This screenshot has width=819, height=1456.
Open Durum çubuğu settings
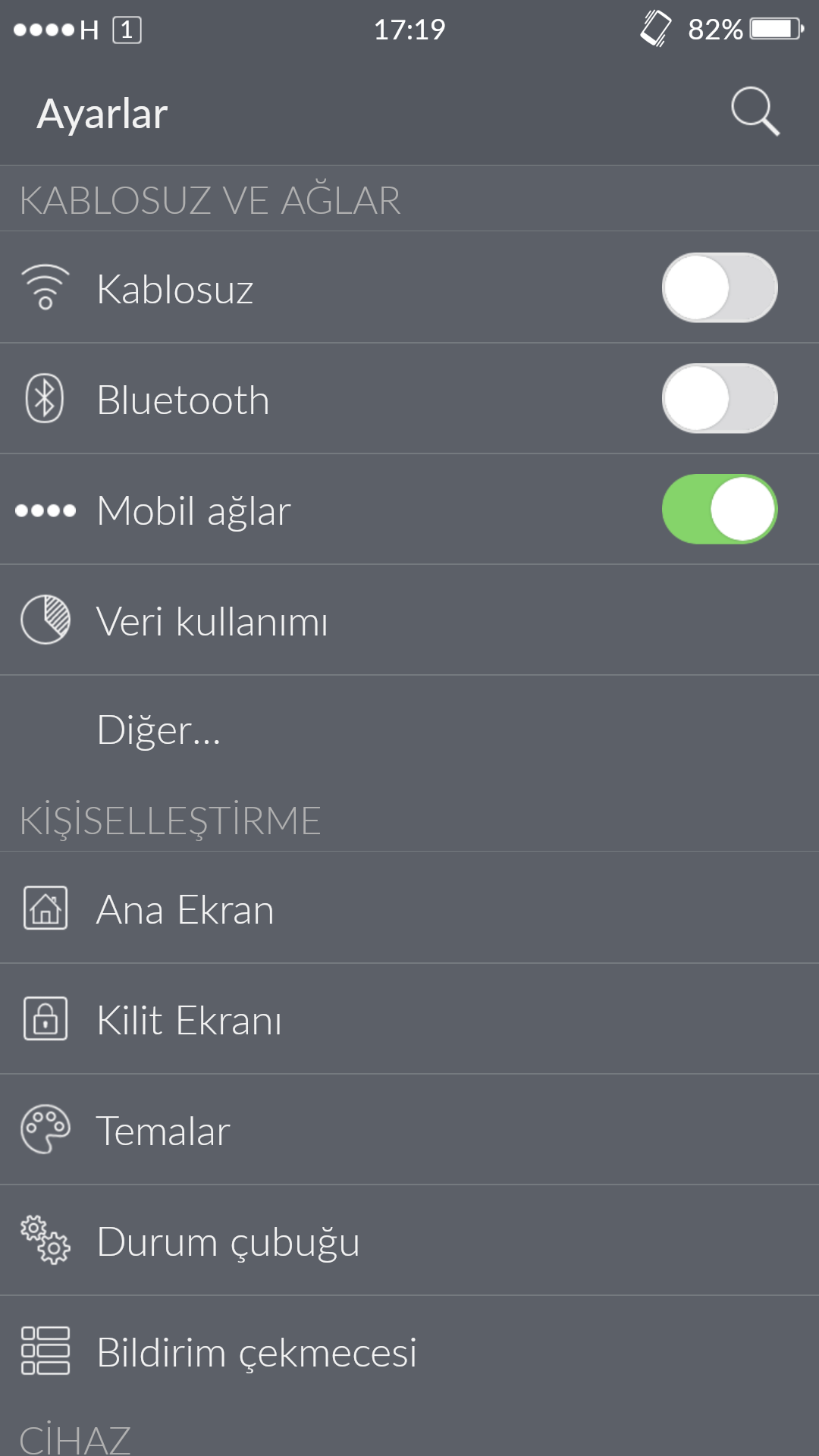(x=409, y=1240)
